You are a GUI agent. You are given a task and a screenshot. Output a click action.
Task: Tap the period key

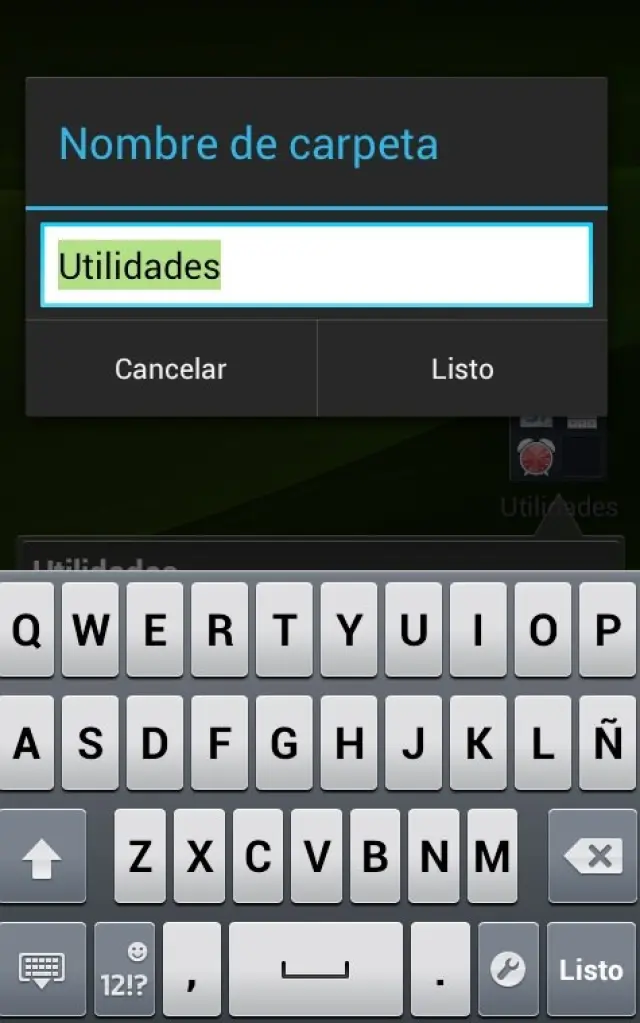point(440,970)
